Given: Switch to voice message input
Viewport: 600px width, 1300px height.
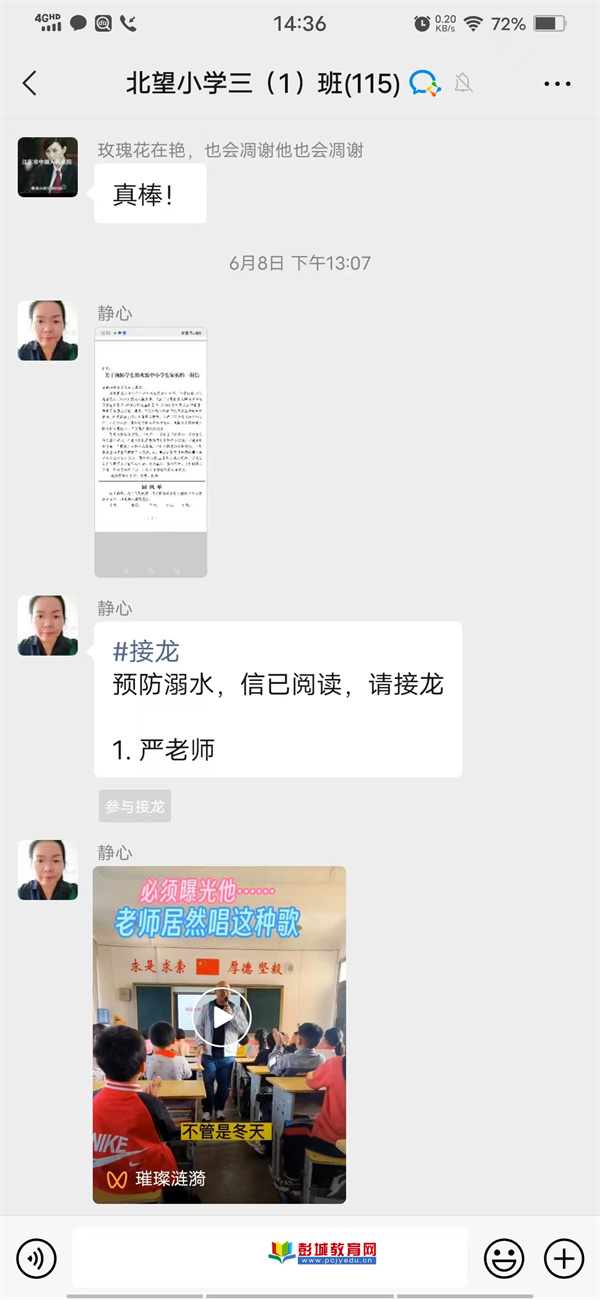Looking at the screenshot, I should click(x=37, y=1257).
